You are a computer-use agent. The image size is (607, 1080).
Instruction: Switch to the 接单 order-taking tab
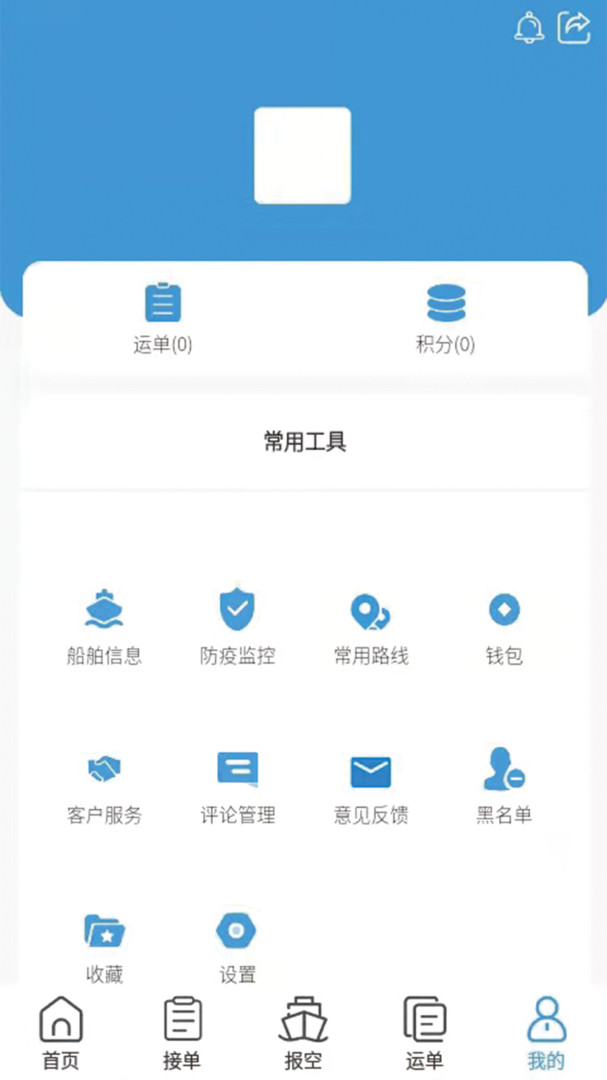[182, 1033]
